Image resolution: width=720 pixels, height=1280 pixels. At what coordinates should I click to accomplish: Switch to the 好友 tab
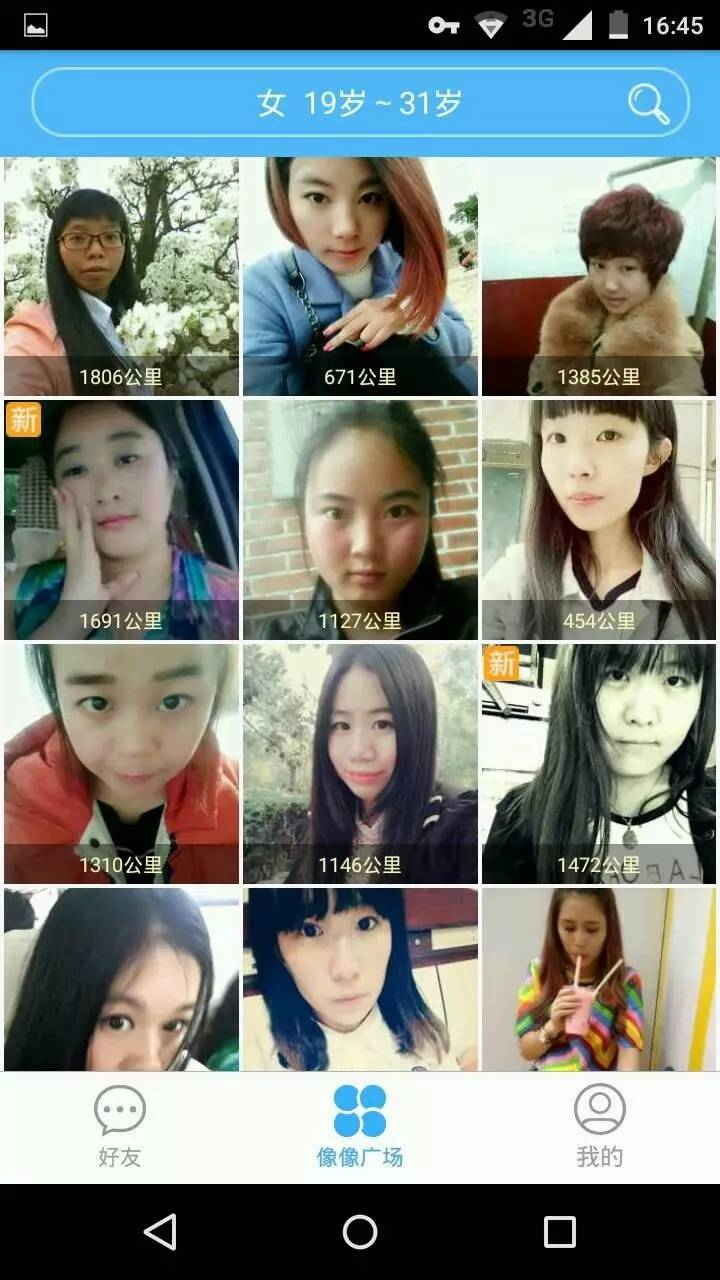[x=120, y=1128]
